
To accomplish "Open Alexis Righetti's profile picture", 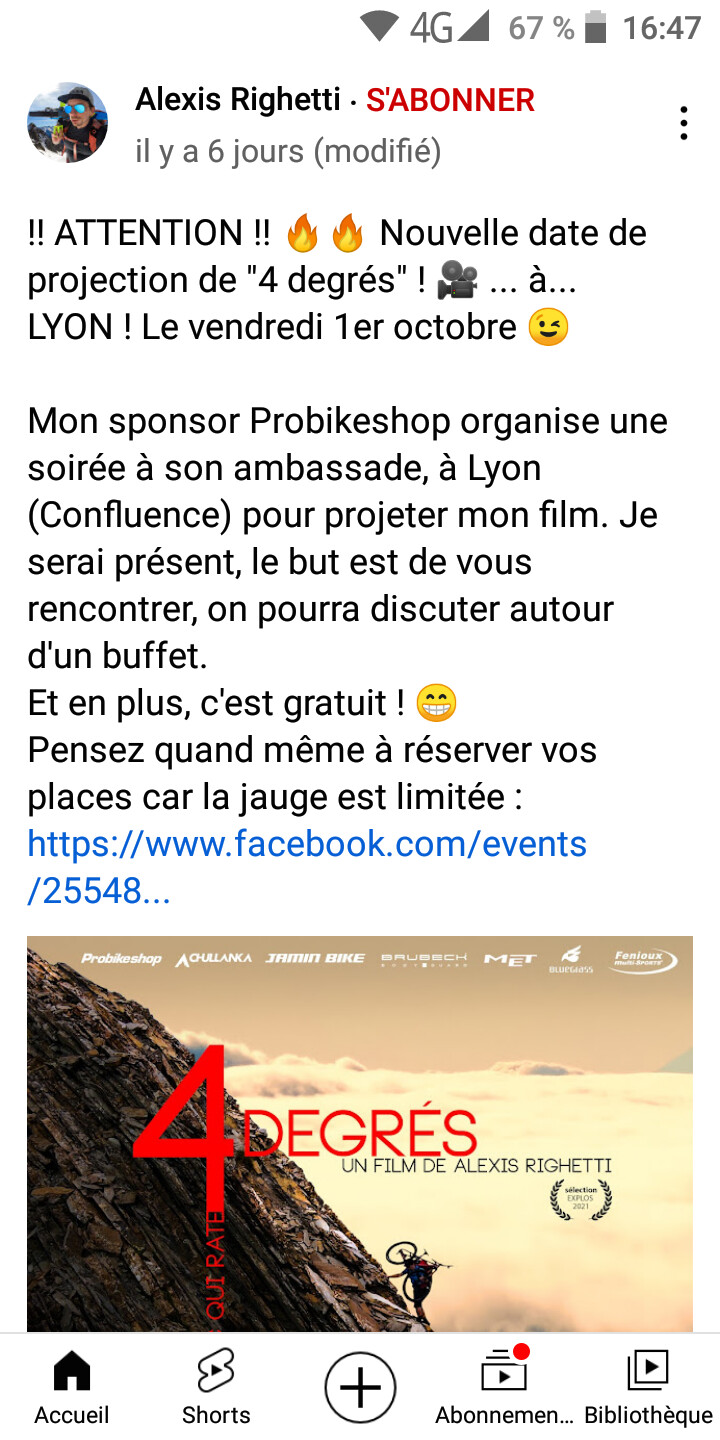I will [x=67, y=123].
